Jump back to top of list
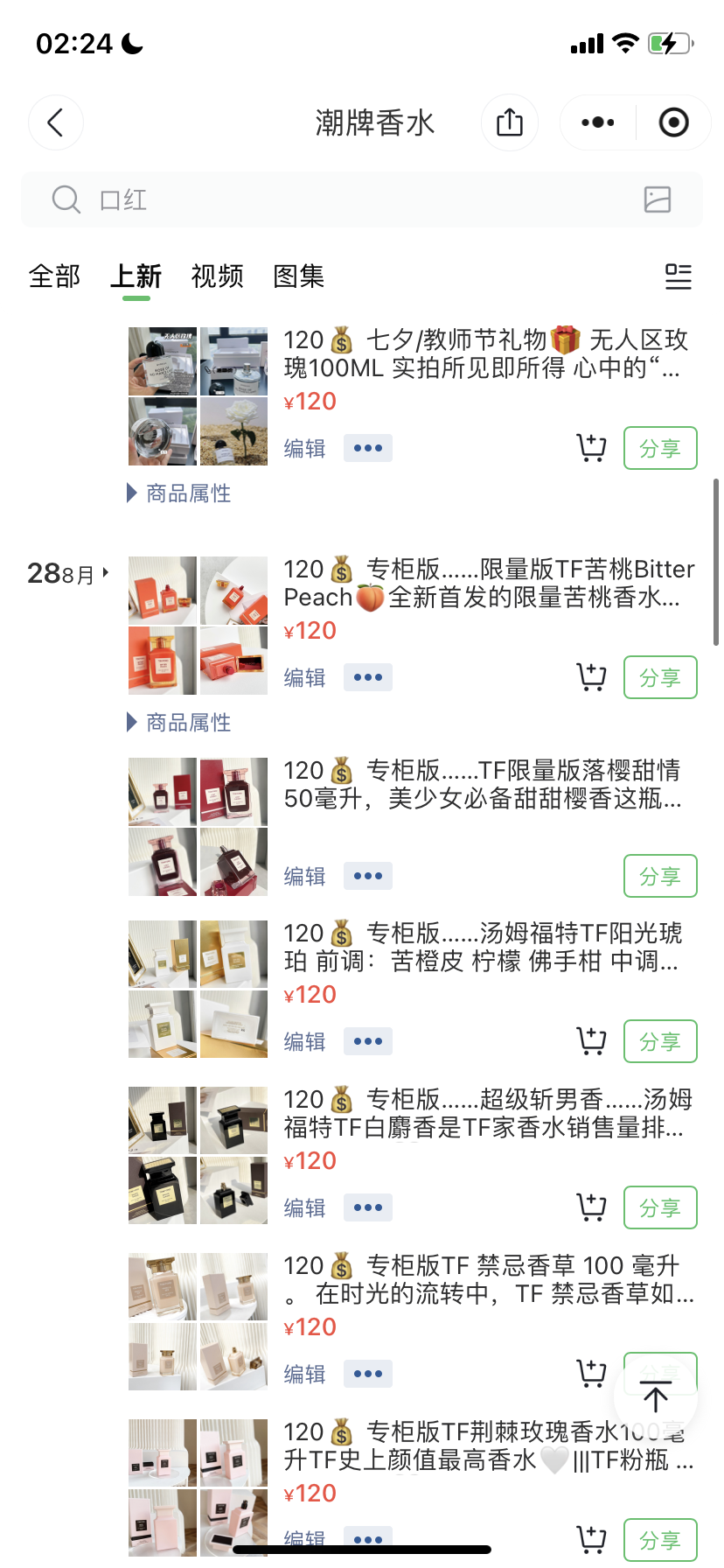This screenshot has height=1568, width=724. coord(656,1396)
